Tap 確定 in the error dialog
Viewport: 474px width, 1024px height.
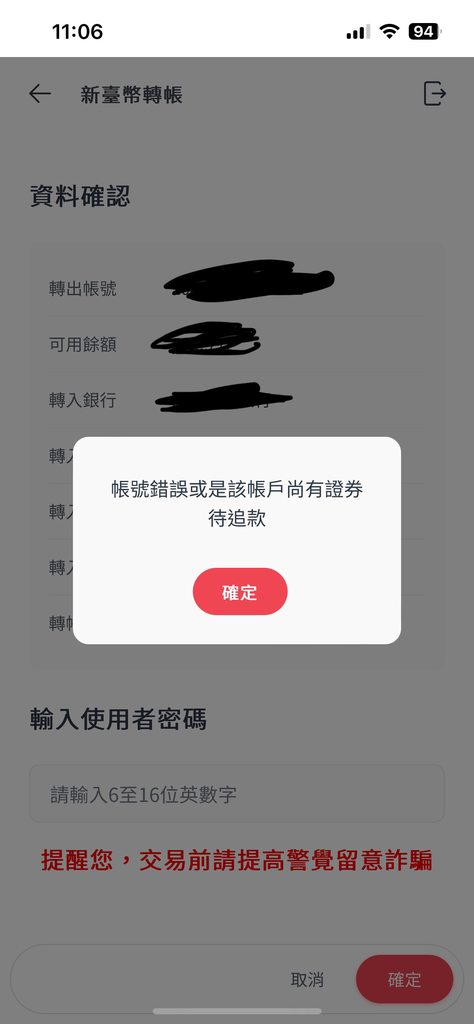point(240,591)
